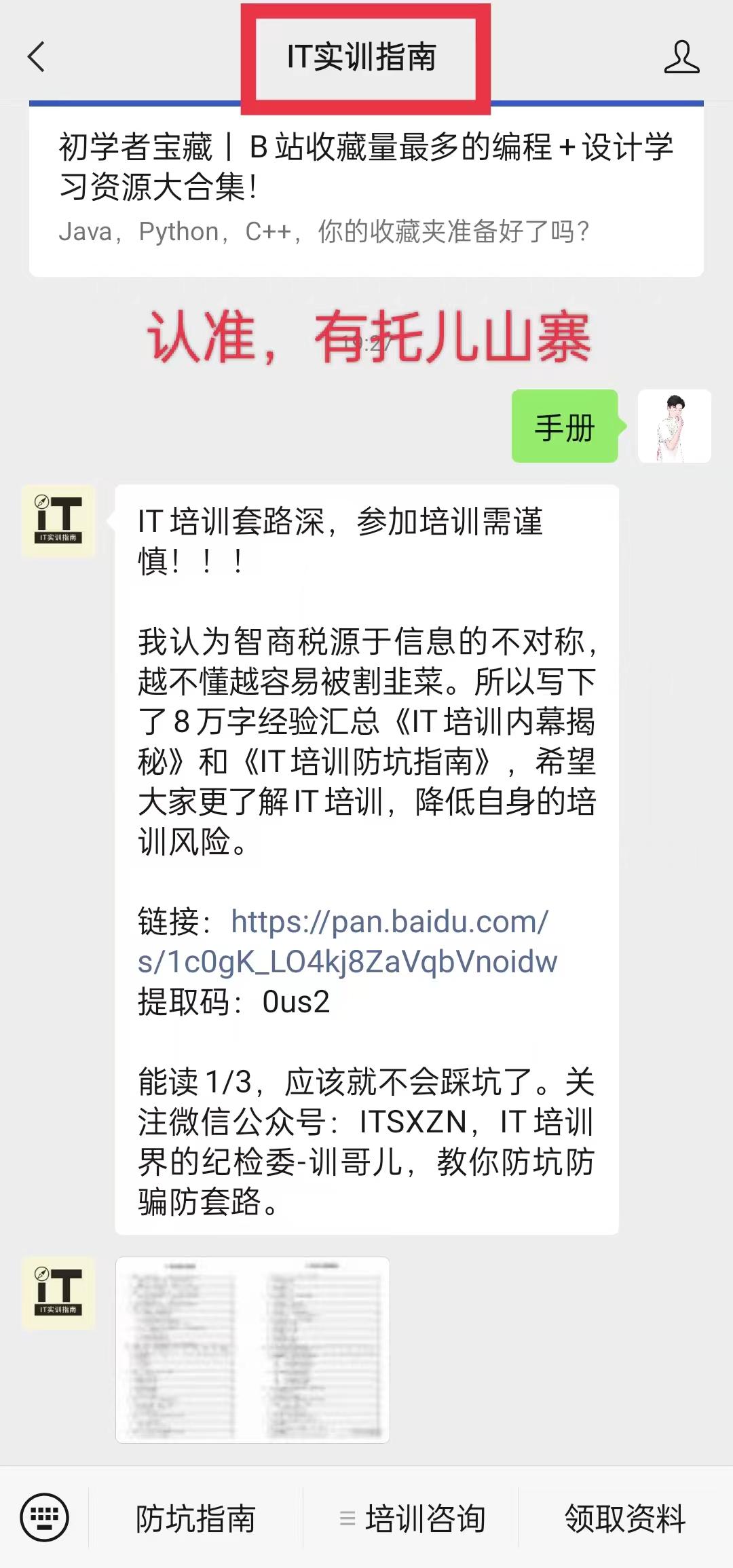Viewport: 733px width, 1568px height.
Task: Expand the 培训咨询 menu
Action: (411, 1518)
